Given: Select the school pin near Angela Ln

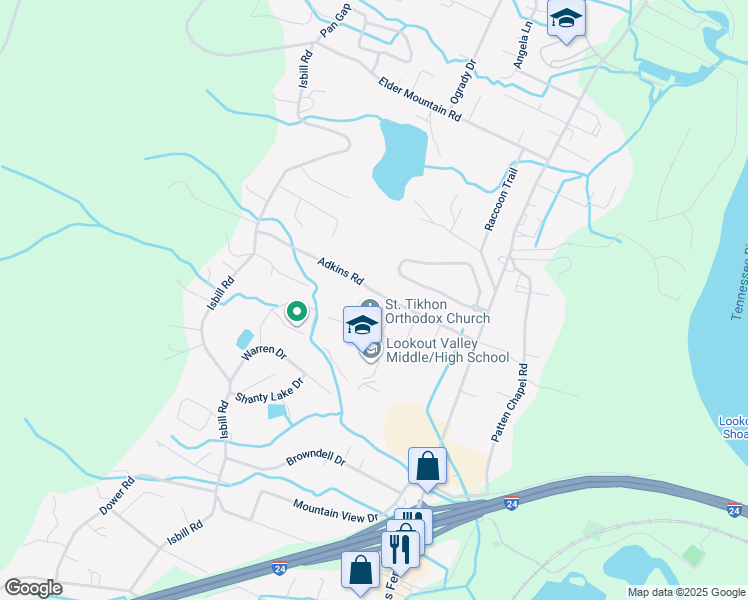Looking at the screenshot, I should [x=566, y=19].
